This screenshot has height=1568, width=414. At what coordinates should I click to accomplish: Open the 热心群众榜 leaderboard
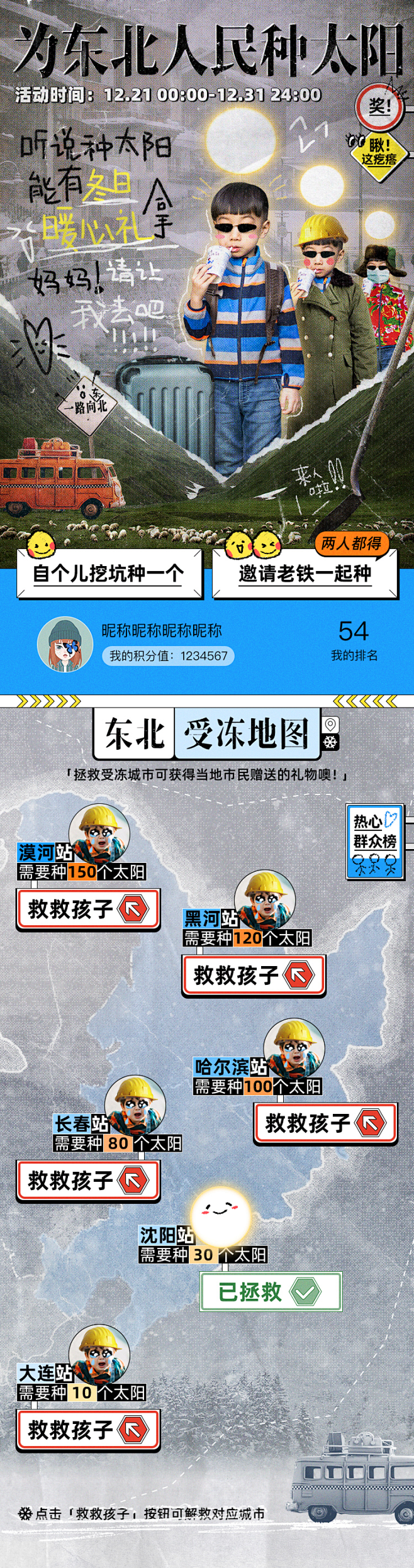[x=374, y=841]
